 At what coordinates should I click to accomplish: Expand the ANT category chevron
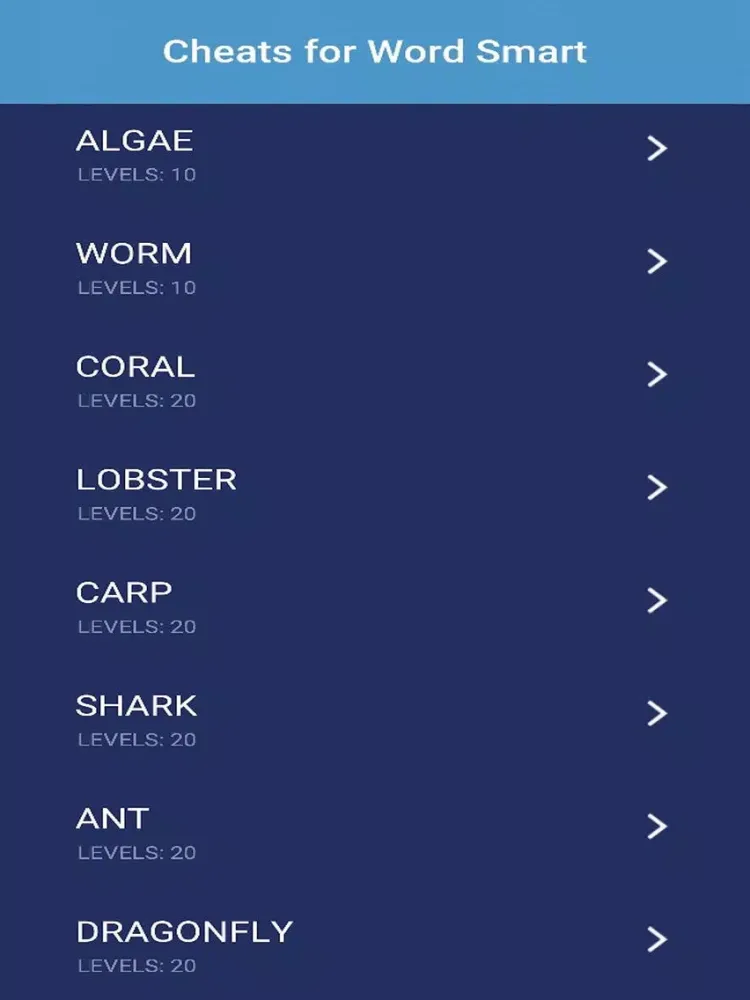658,827
